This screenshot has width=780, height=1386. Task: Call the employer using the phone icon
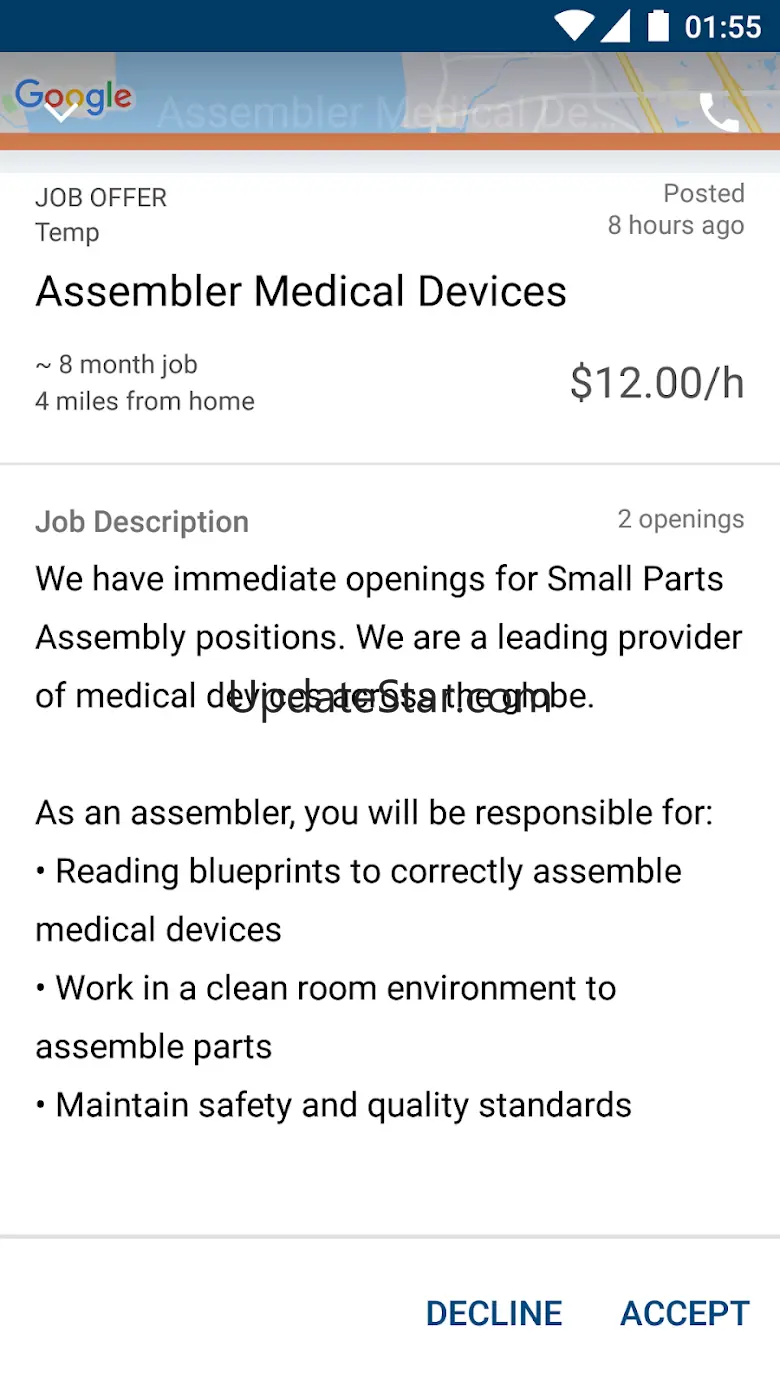pyautogui.click(x=718, y=112)
